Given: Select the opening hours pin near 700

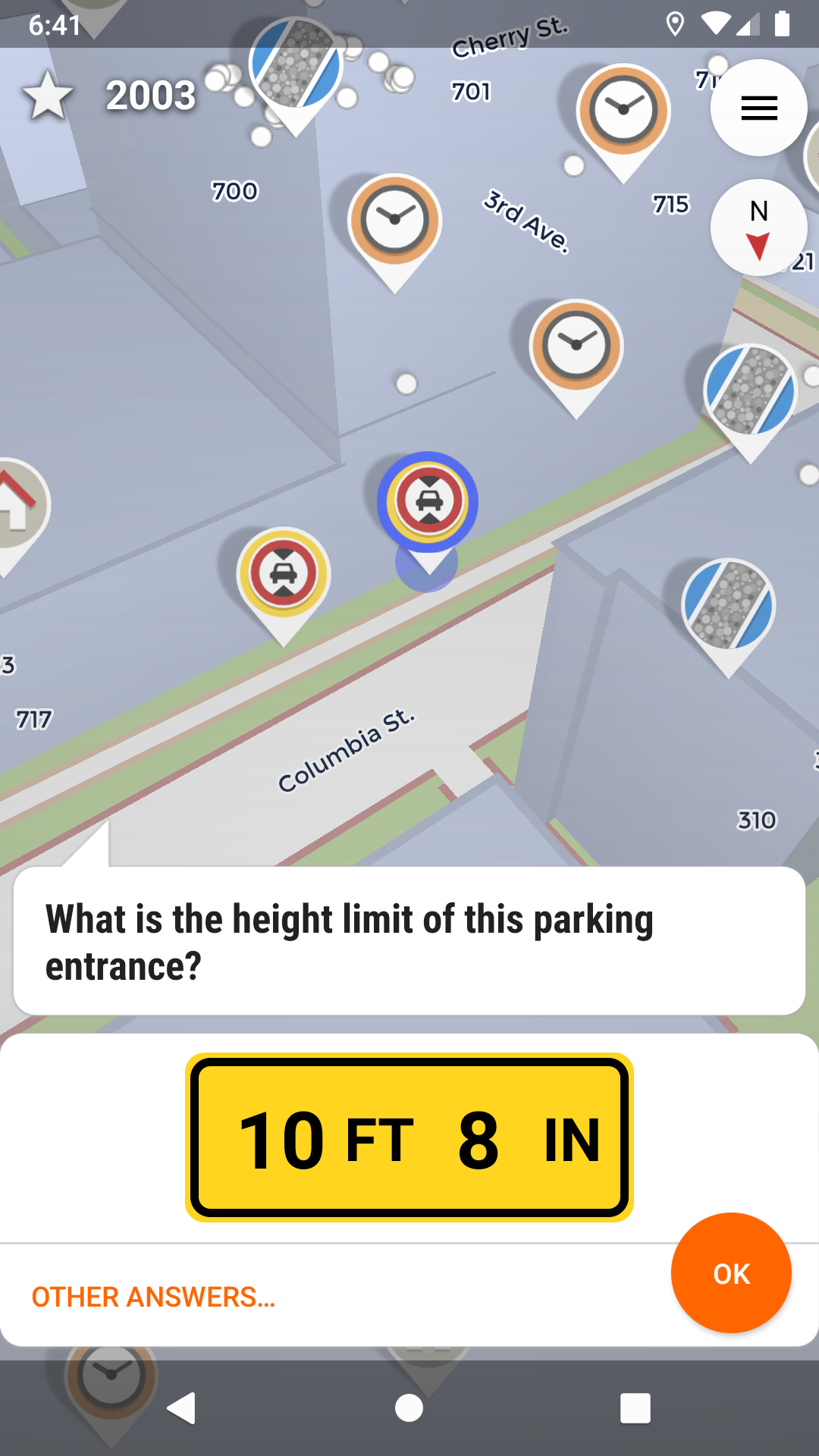Looking at the screenshot, I should [x=394, y=221].
